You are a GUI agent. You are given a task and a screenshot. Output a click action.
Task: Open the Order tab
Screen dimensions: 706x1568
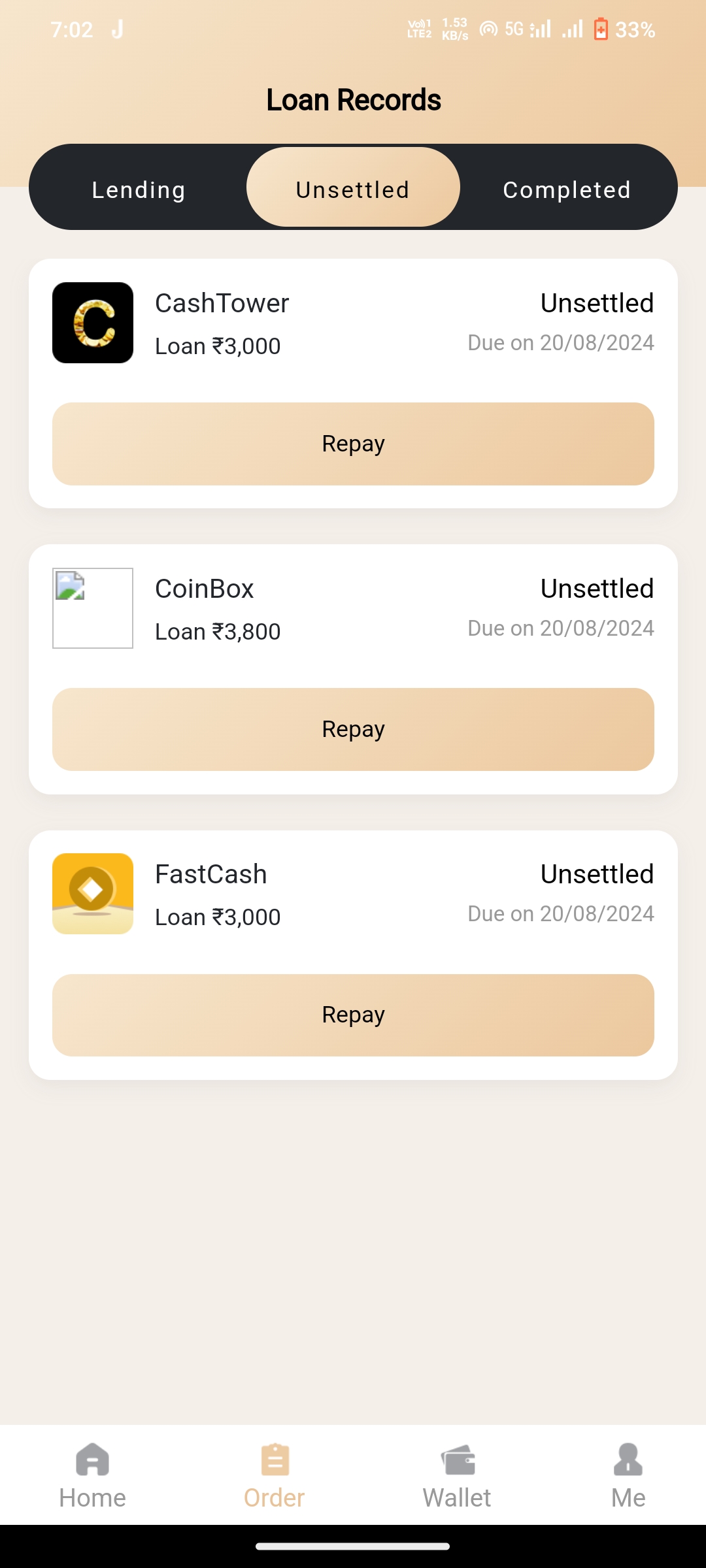(x=275, y=1477)
